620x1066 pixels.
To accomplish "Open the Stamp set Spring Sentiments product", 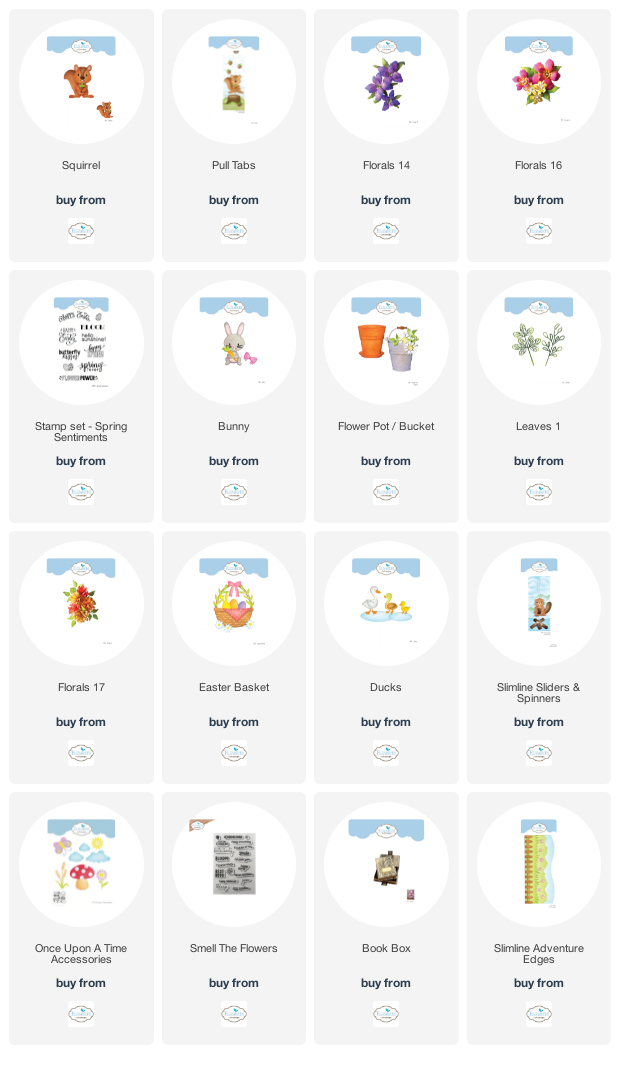I will 81,396.
